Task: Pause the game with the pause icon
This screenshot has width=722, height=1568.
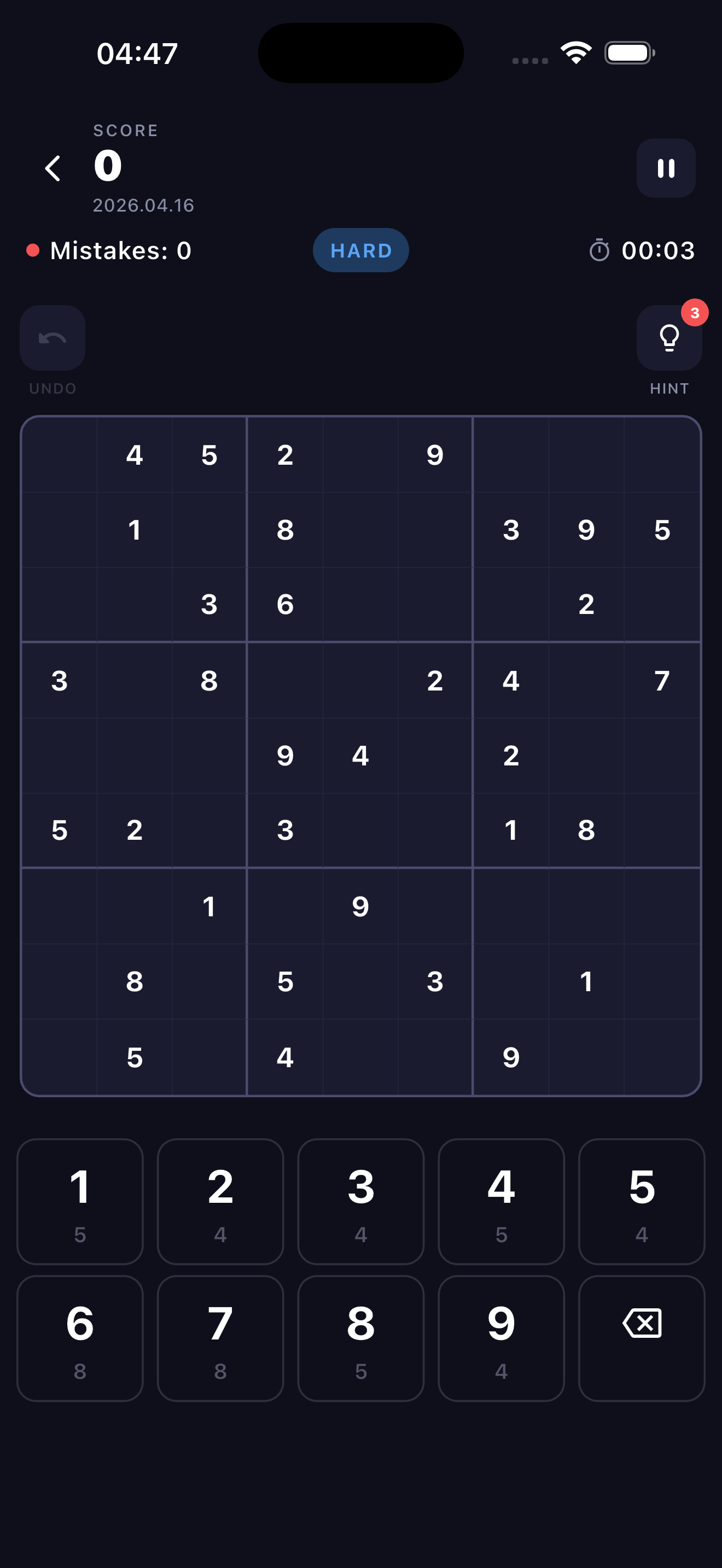Action: click(x=666, y=168)
